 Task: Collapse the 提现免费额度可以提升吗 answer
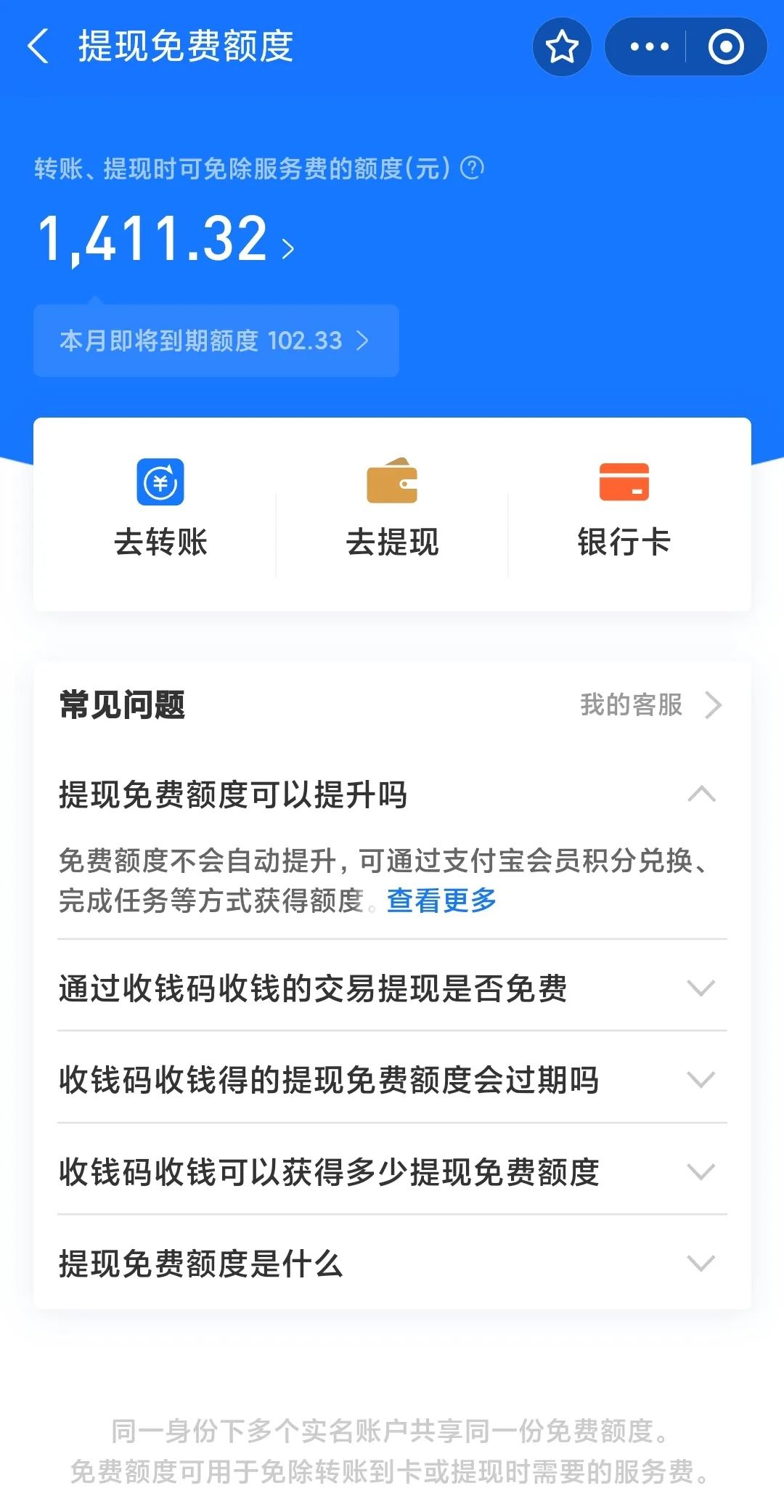699,796
